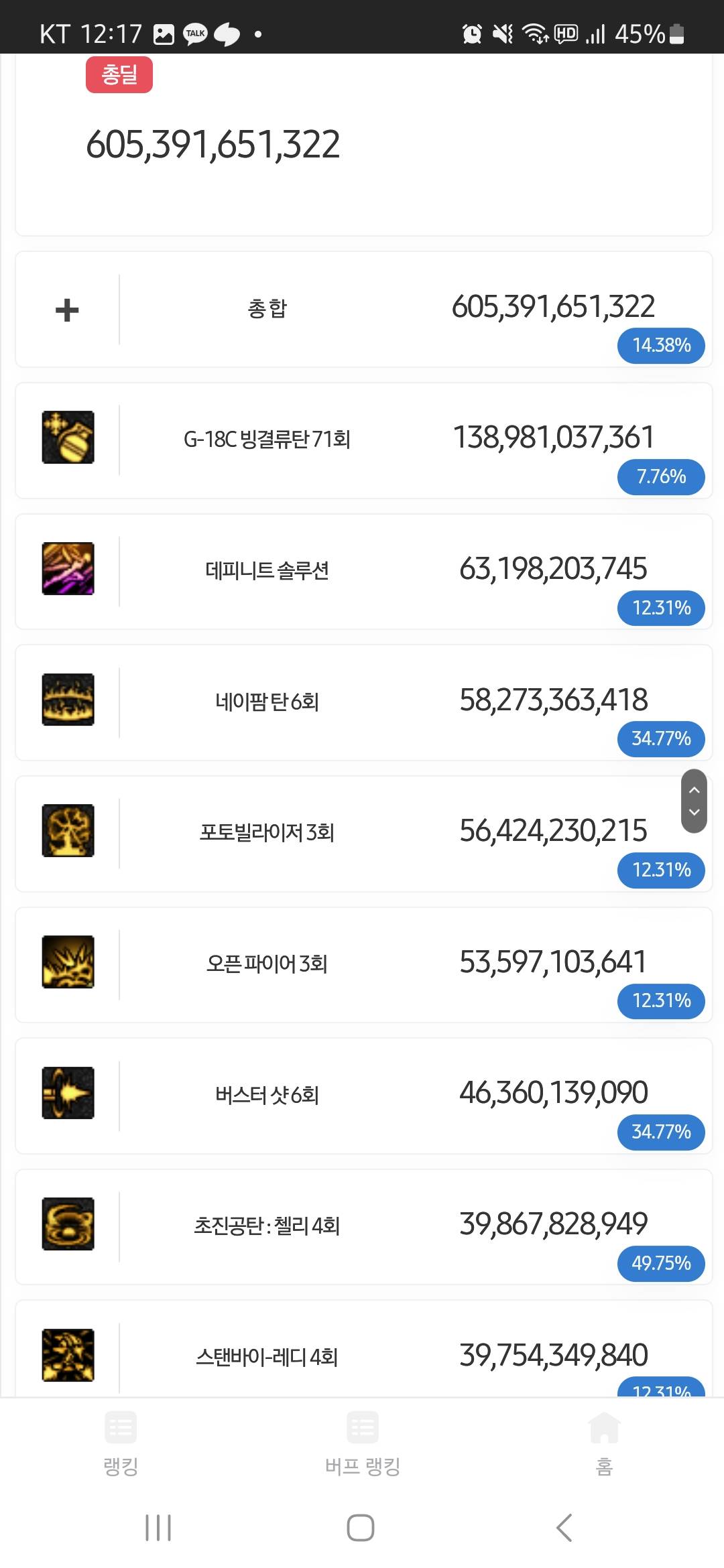Open the 버프 랭킹 tab
The width and height of the screenshot is (724, 1568).
coord(362,1443)
